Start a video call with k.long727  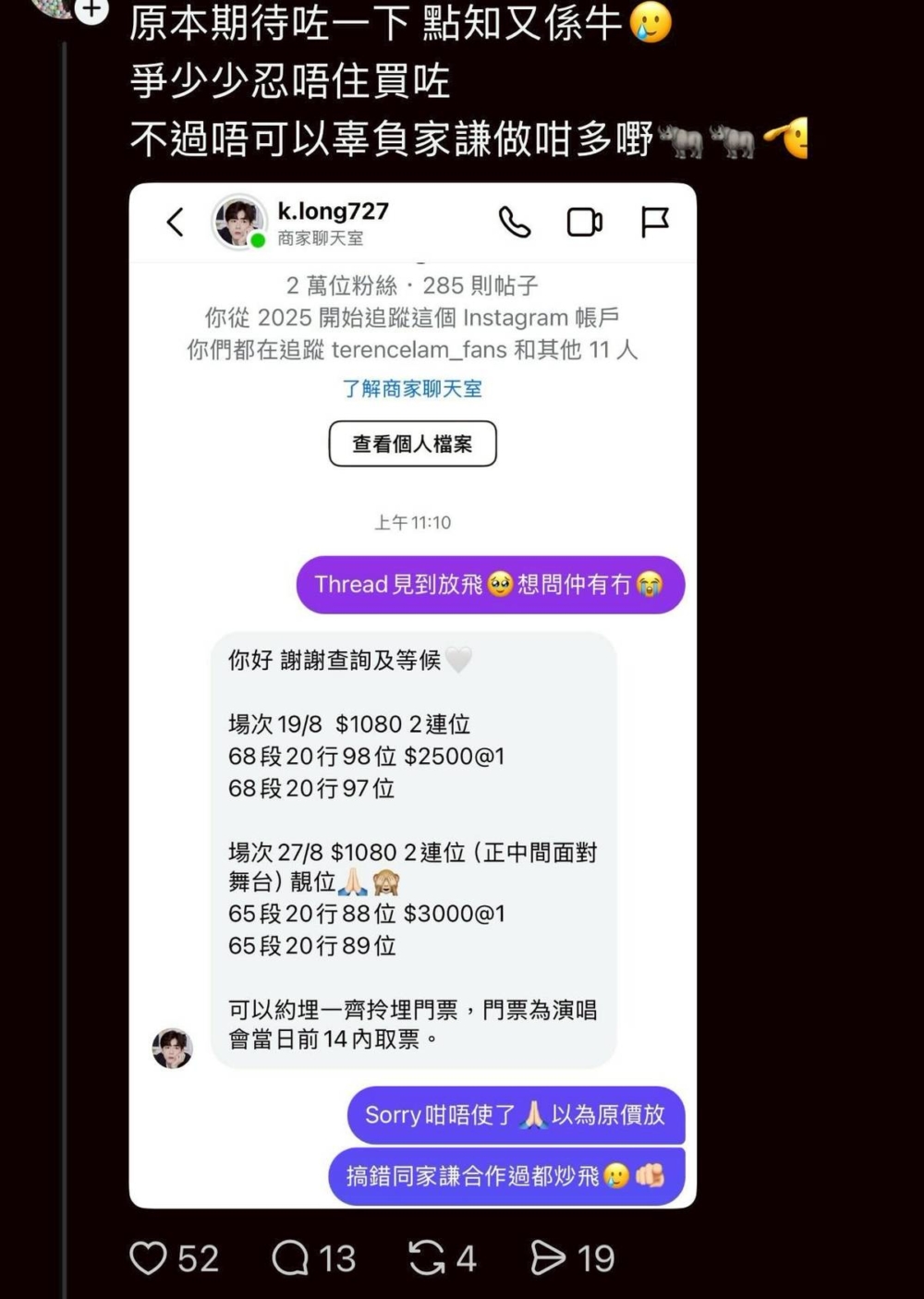[586, 222]
